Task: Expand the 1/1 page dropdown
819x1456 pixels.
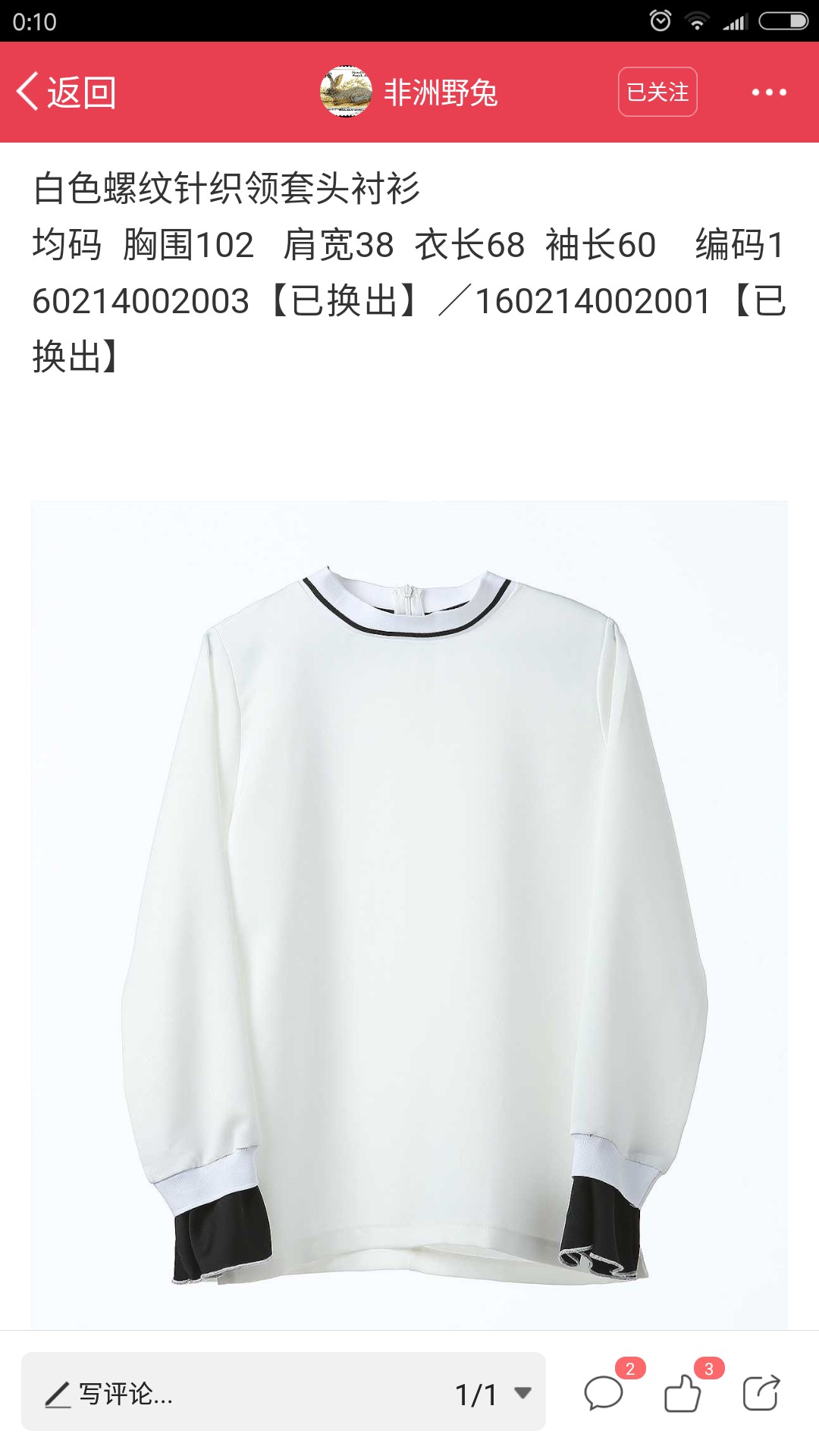Action: pos(493,1394)
